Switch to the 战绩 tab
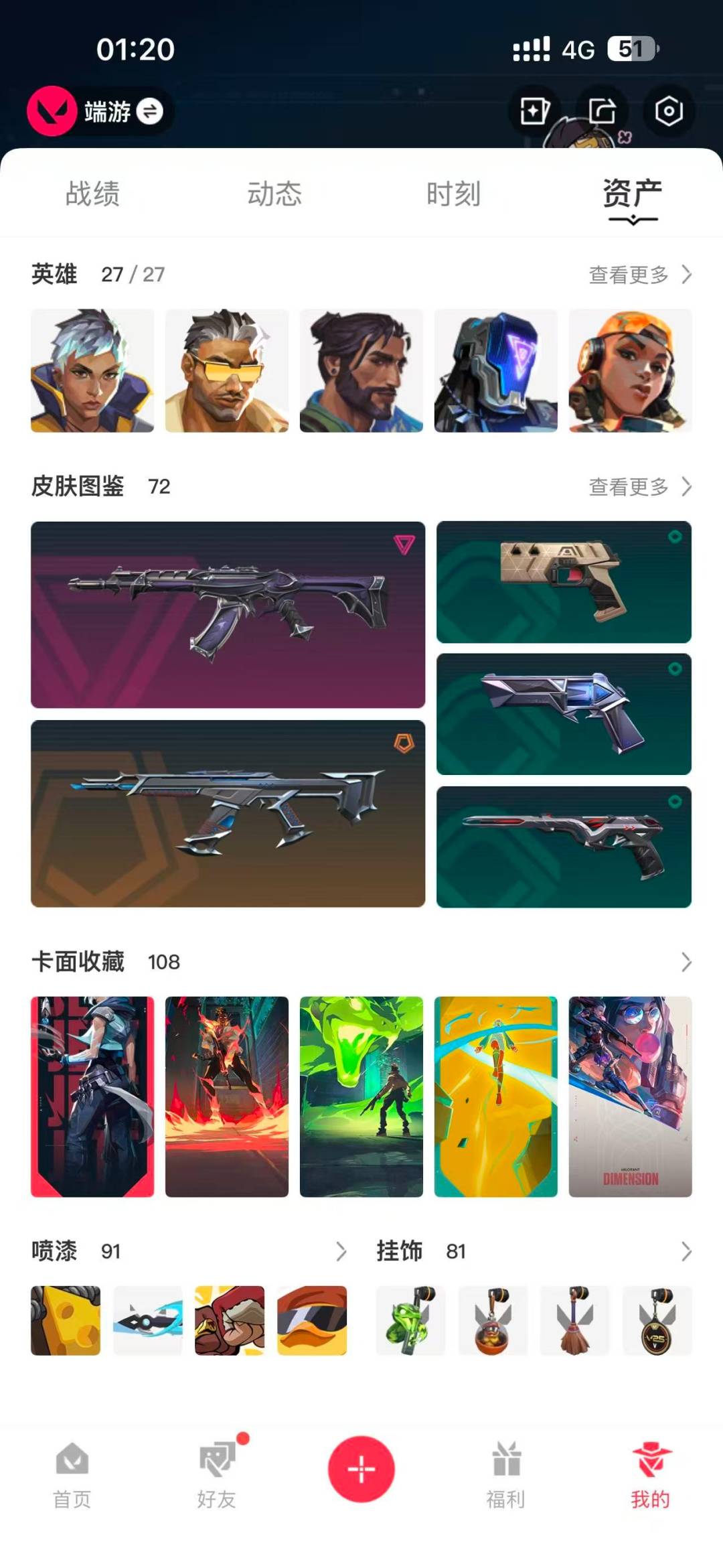This screenshot has height=1568, width=723. pos(92,194)
